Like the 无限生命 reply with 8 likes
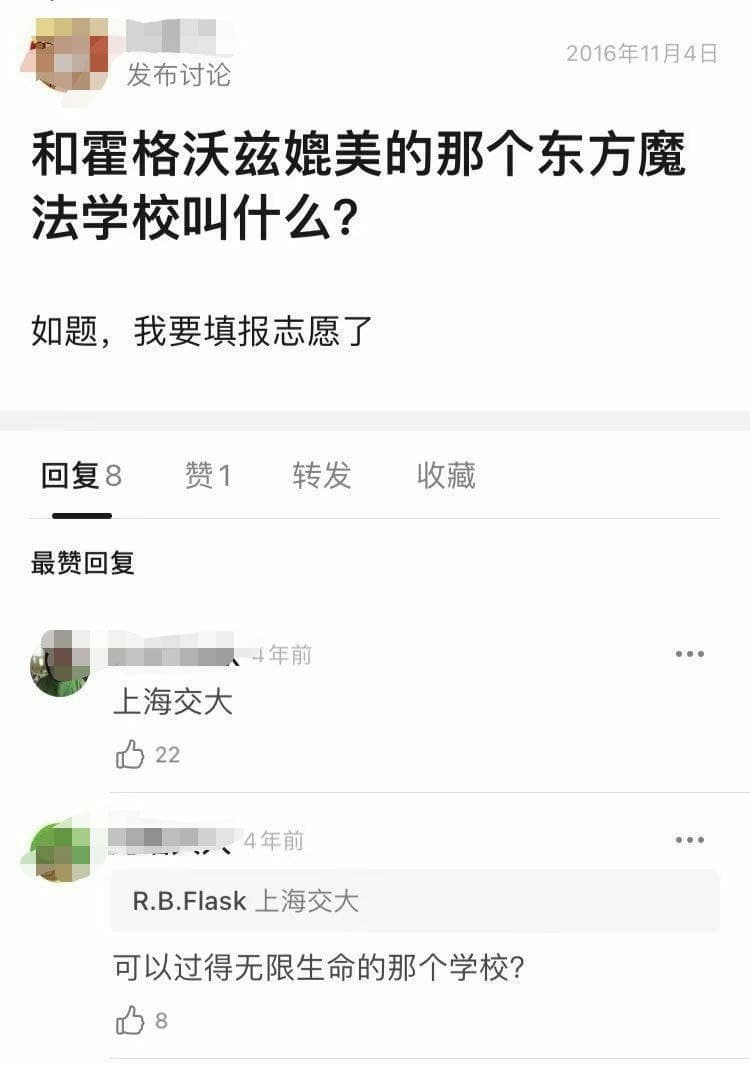Screen dimensions: 750x1066 coord(131,1021)
